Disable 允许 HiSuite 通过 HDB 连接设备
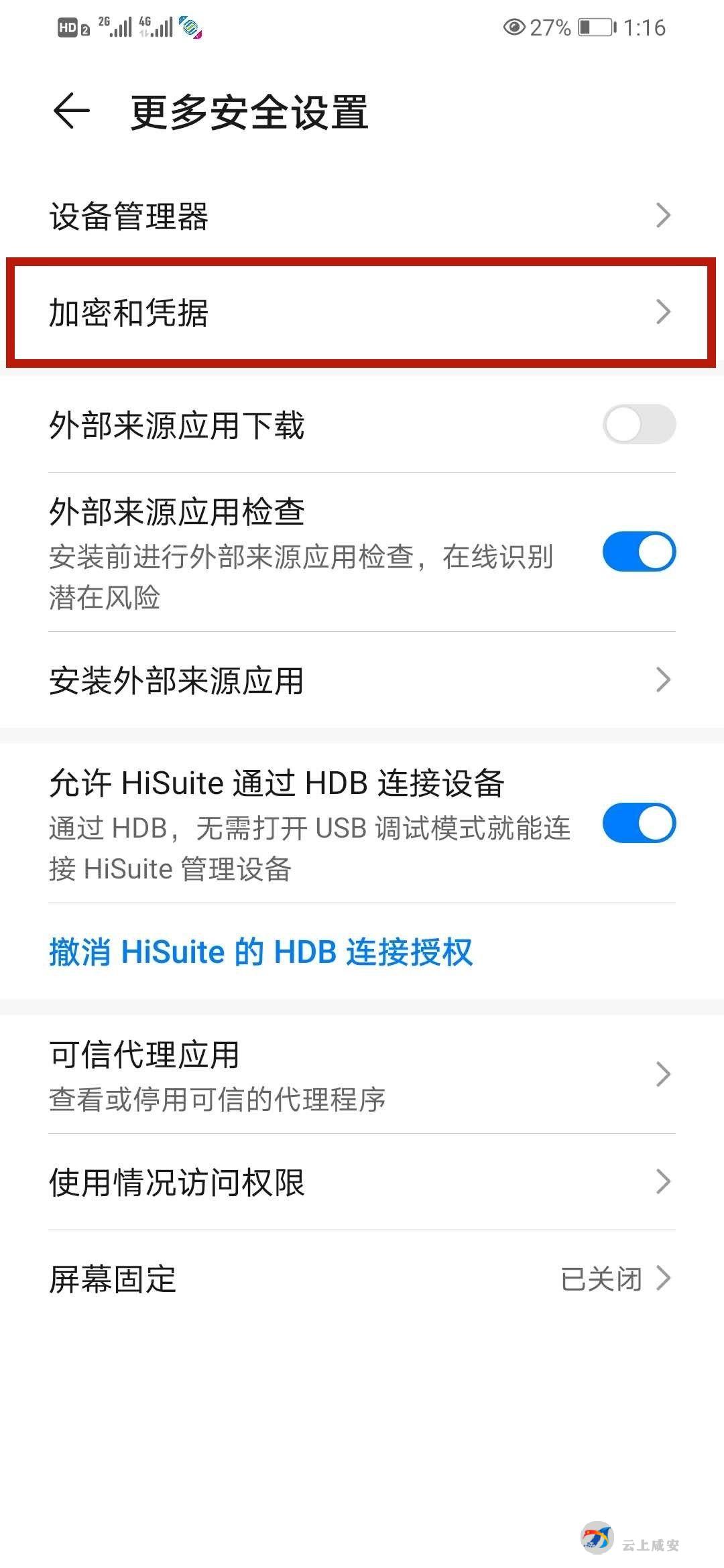This screenshot has width=724, height=1568. pyautogui.click(x=638, y=824)
